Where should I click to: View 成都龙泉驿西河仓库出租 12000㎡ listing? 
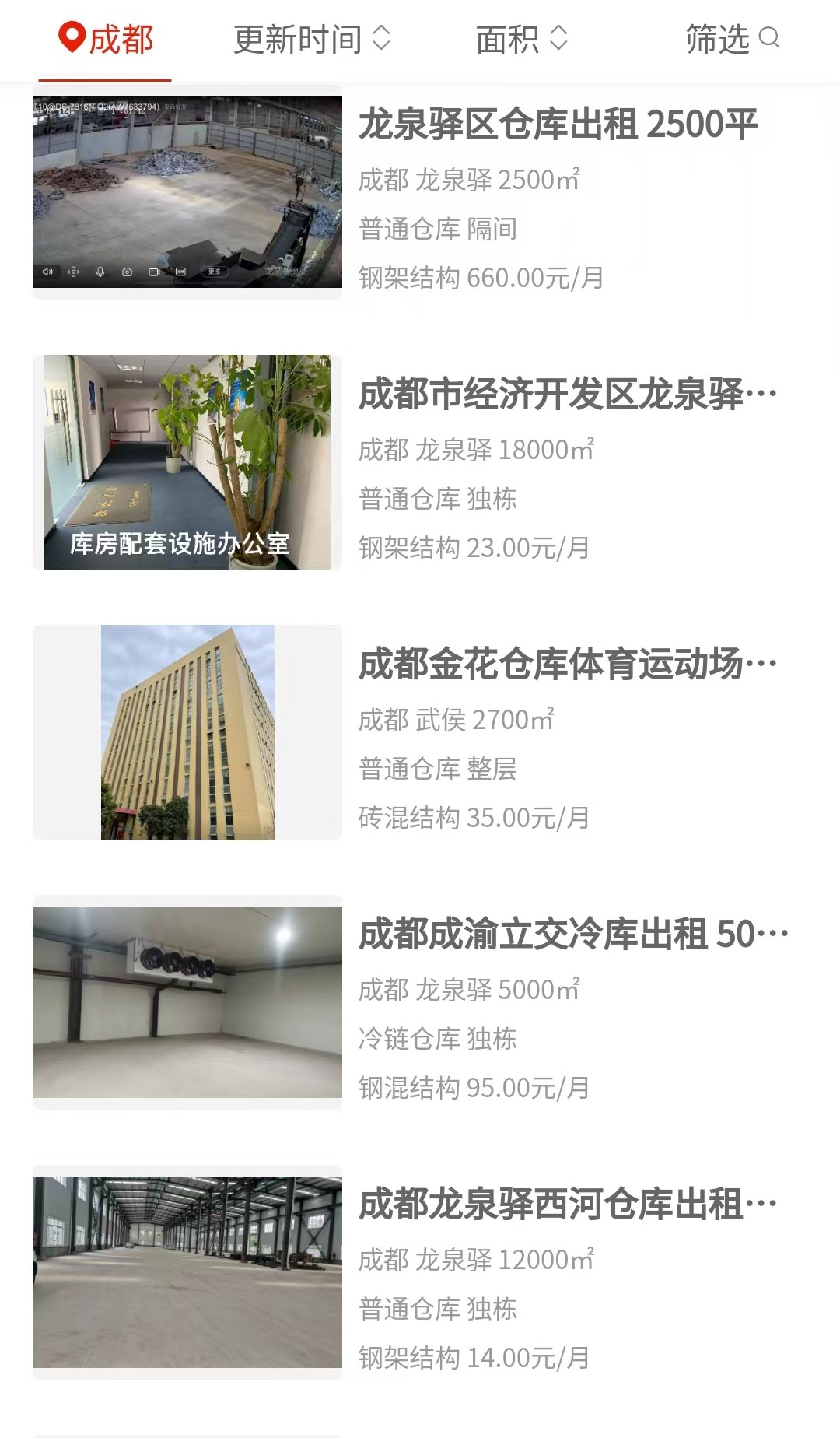tap(420, 1272)
